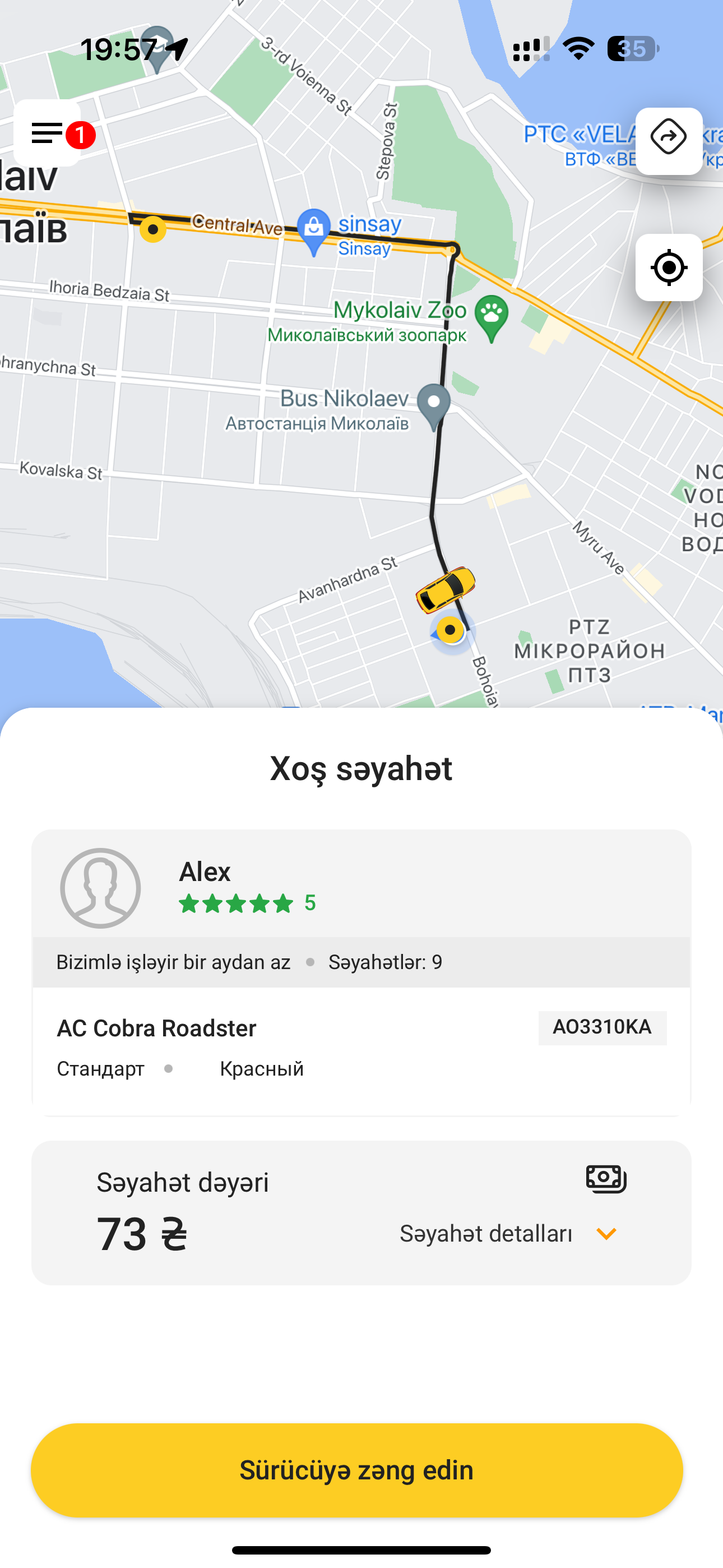
Task: Tap Sürücüyə zəng edin to call driver
Action: point(356,1469)
